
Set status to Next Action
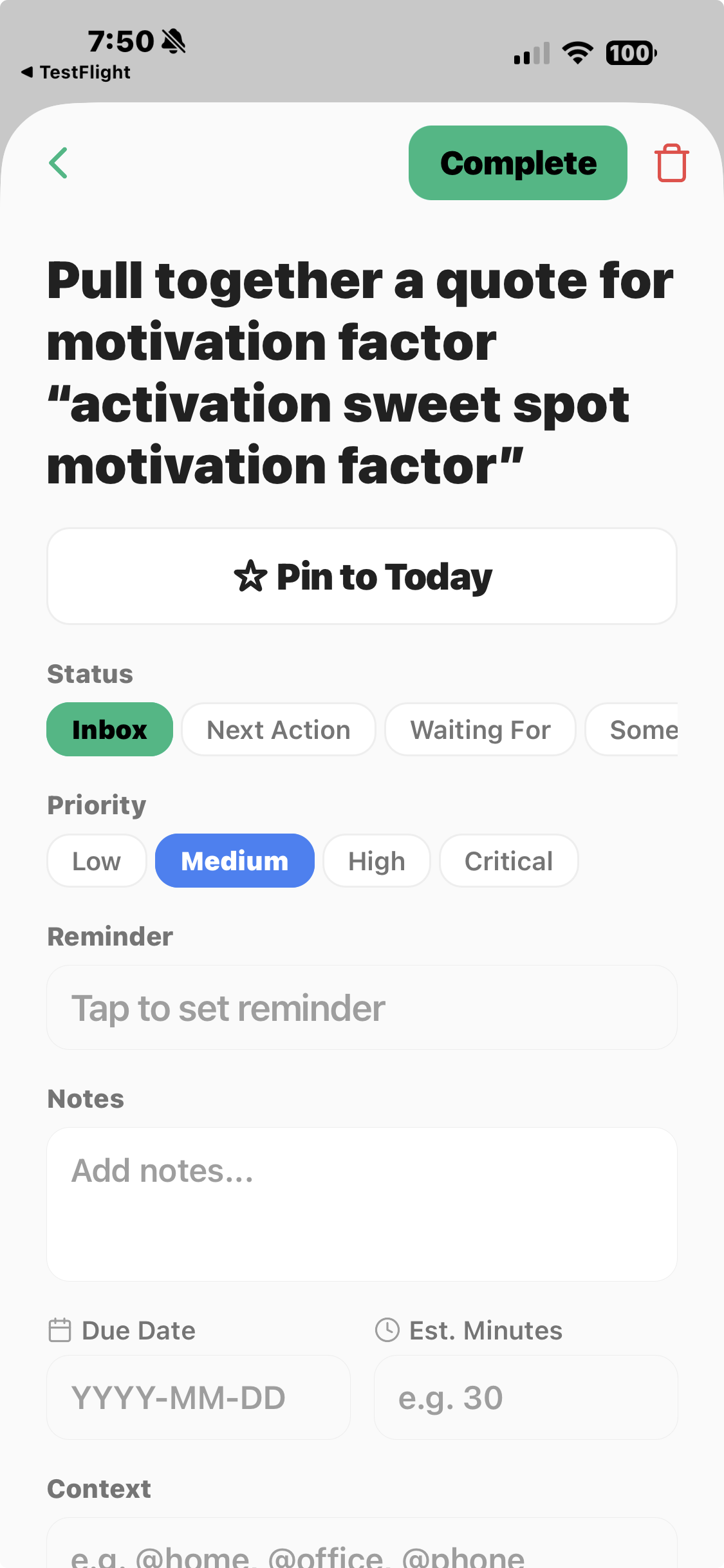pyautogui.click(x=278, y=730)
